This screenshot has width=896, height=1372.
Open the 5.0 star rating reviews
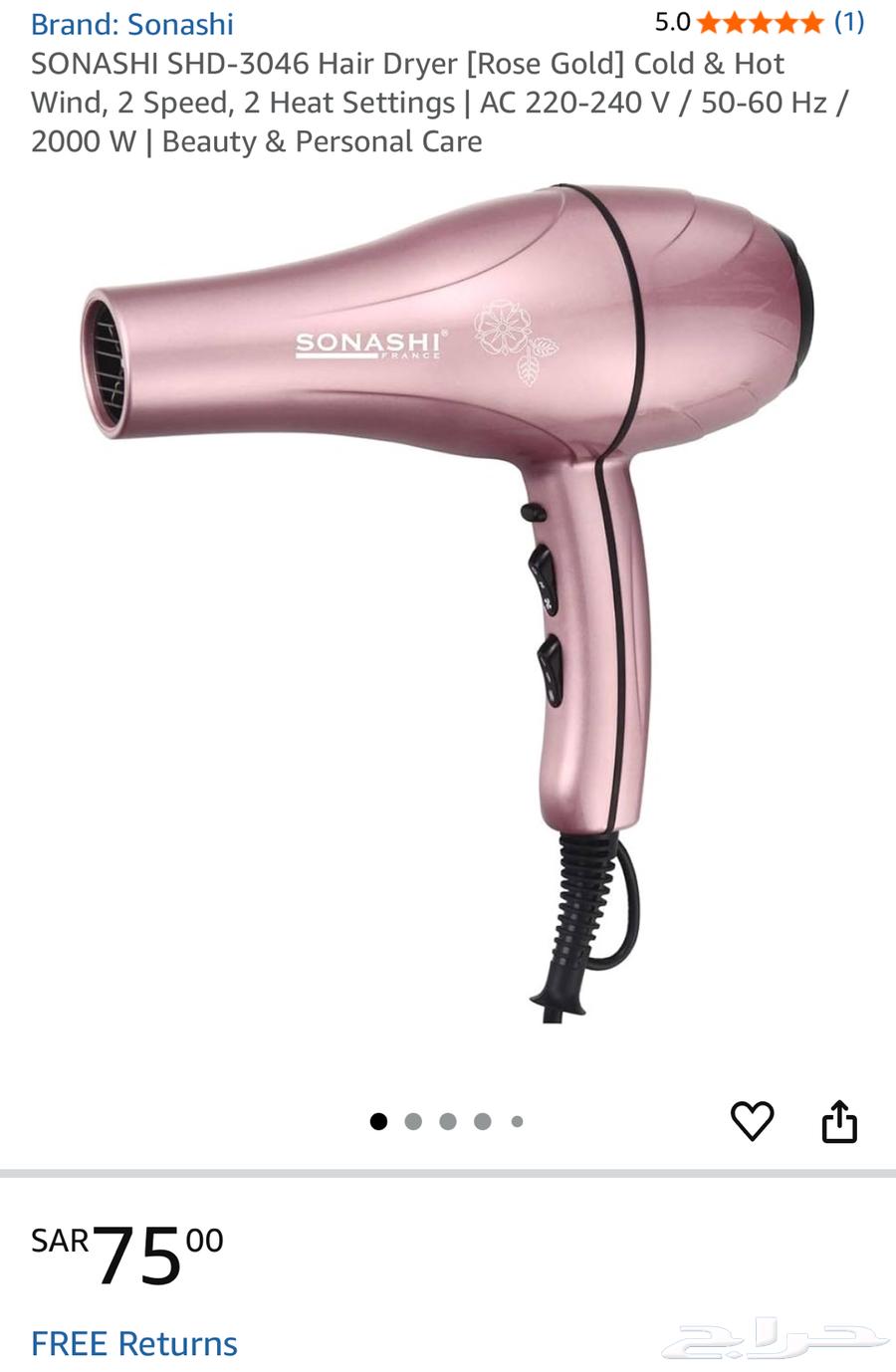coord(761,22)
